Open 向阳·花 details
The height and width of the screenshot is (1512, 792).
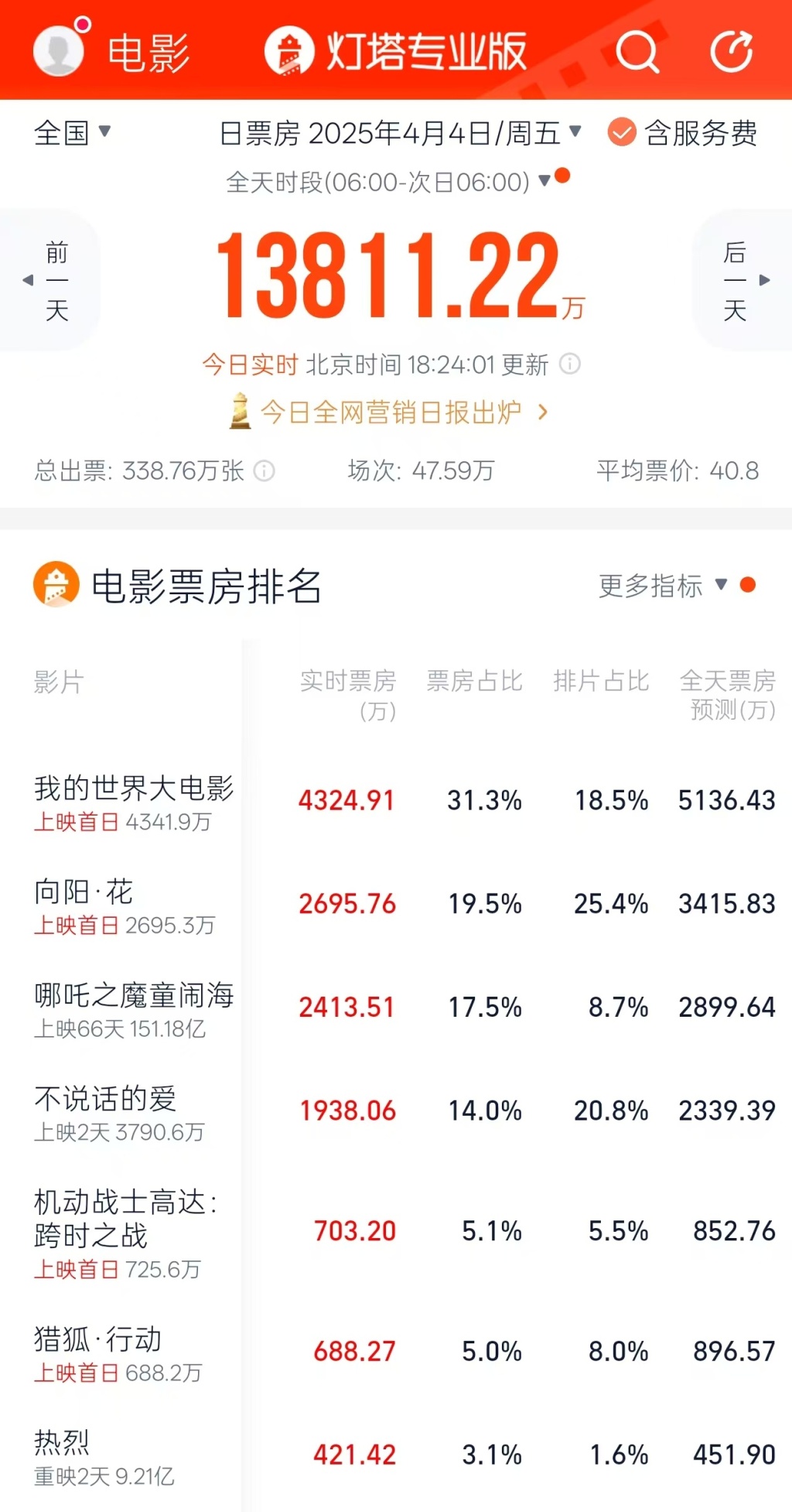point(404,905)
